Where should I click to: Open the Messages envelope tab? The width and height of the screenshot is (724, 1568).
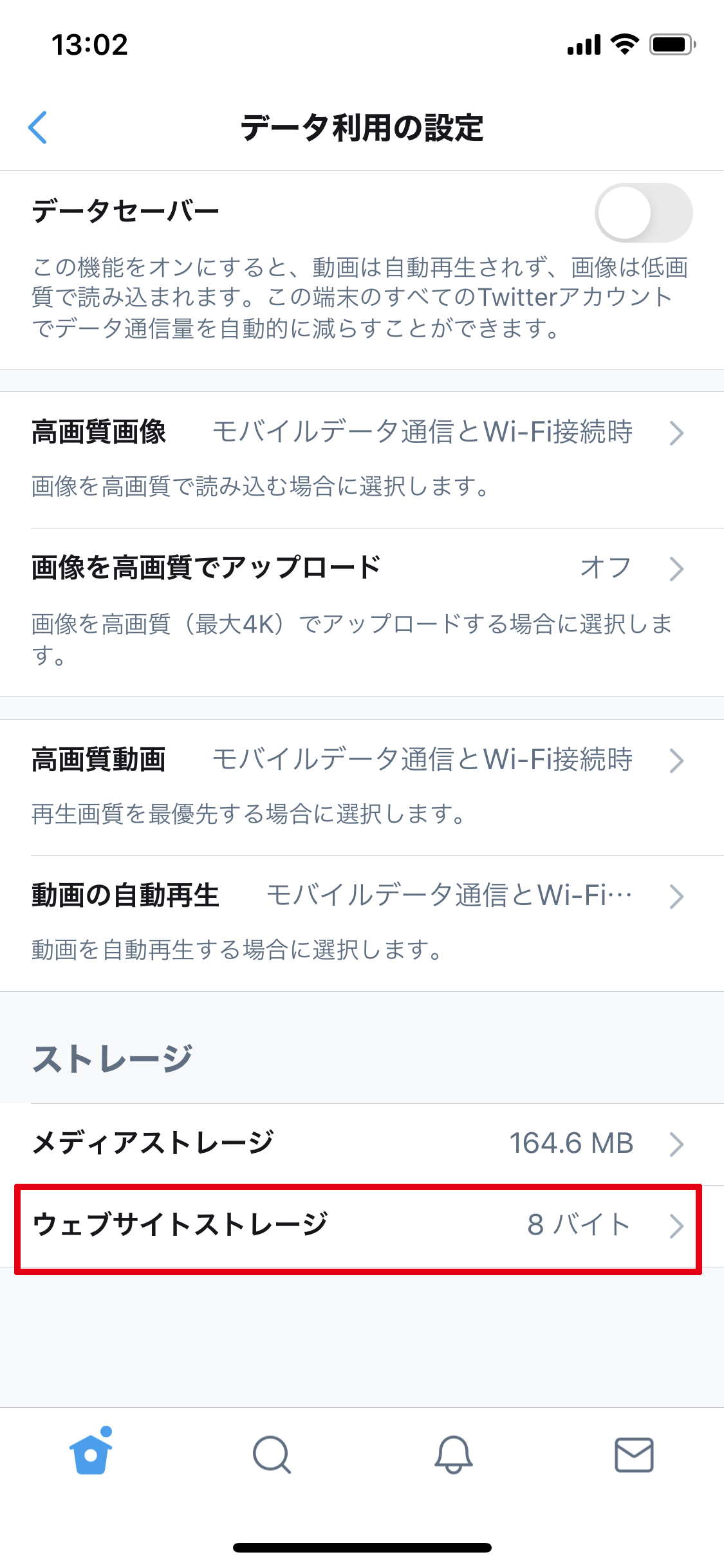pyautogui.click(x=634, y=1455)
